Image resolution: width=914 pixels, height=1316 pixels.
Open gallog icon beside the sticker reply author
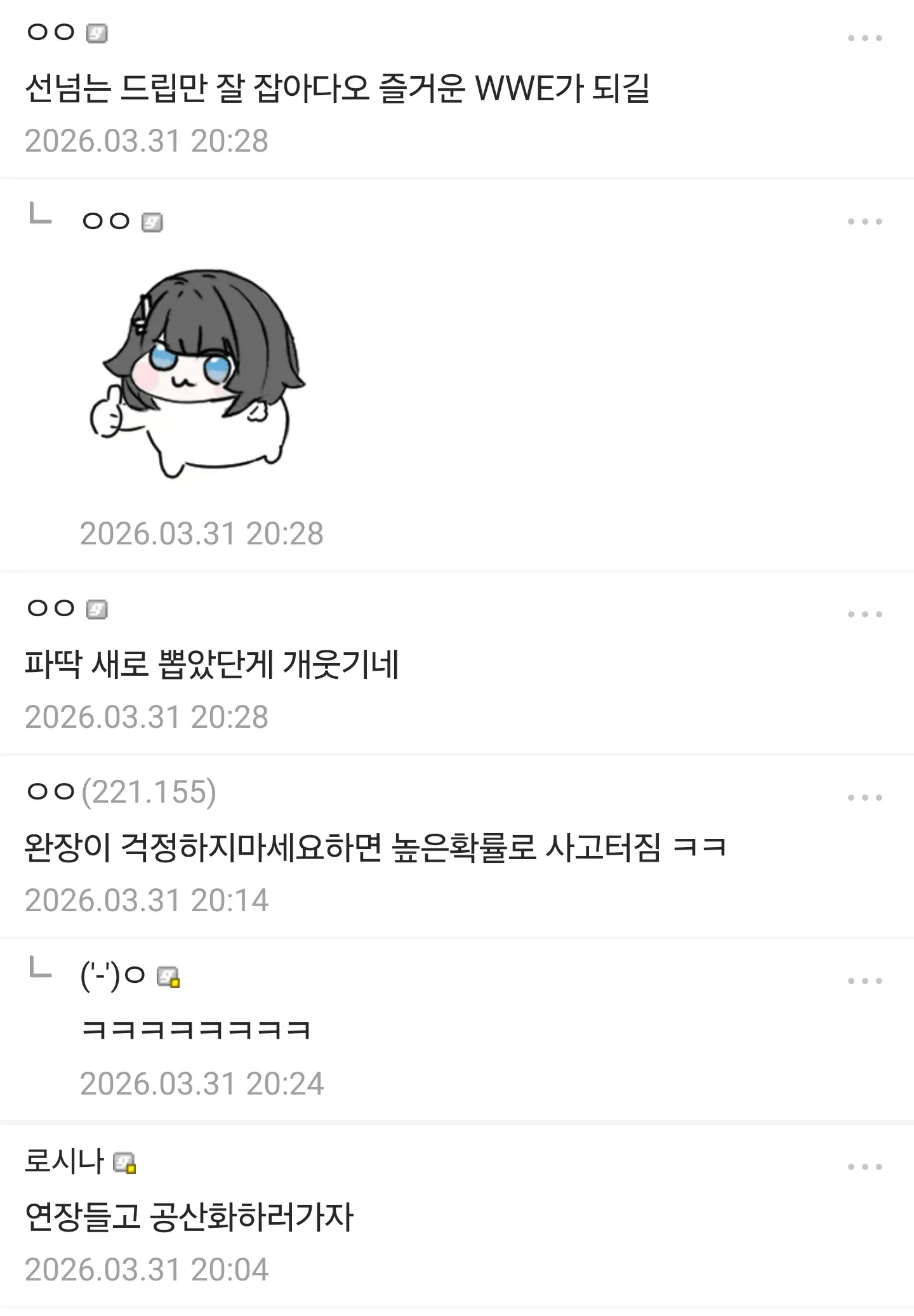pyautogui.click(x=152, y=220)
